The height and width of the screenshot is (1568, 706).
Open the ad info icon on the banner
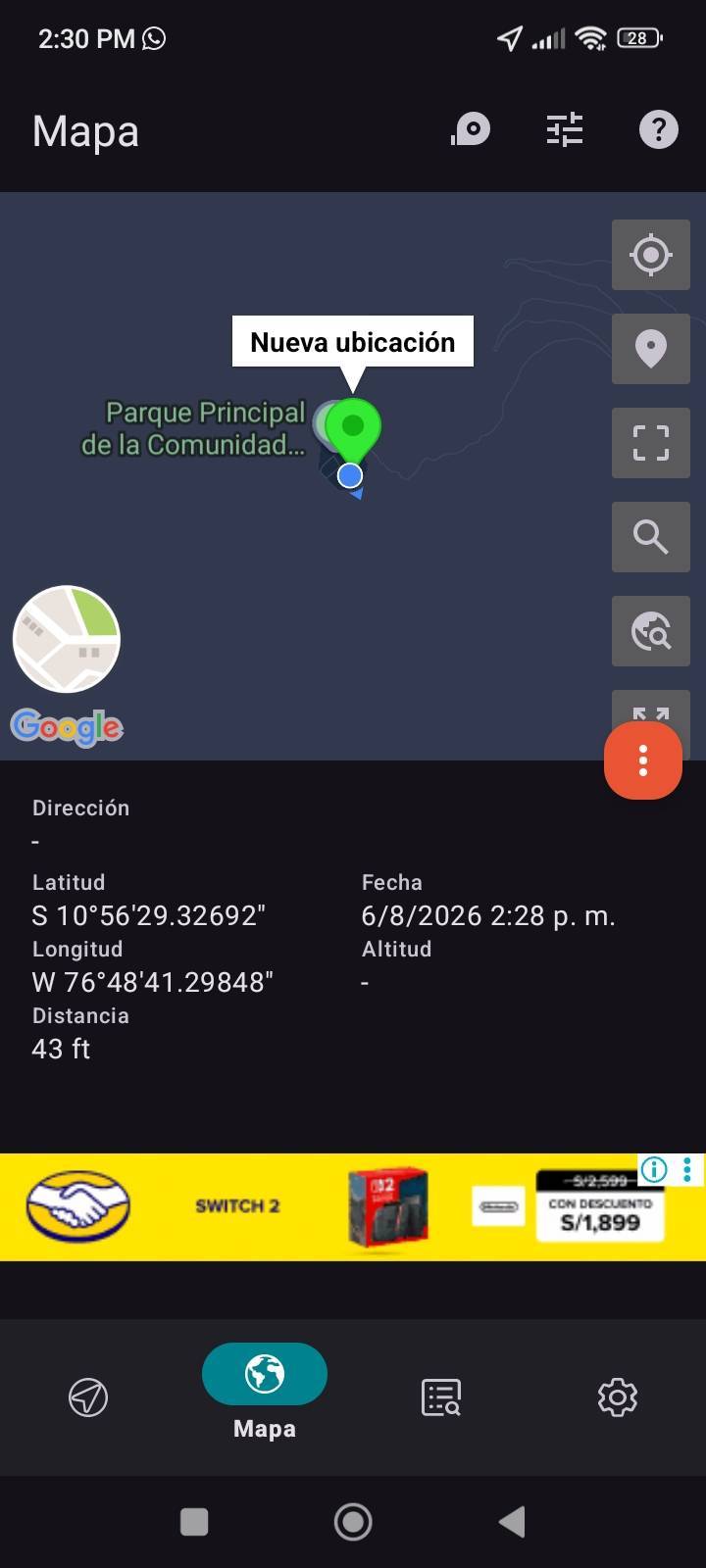[654, 1169]
